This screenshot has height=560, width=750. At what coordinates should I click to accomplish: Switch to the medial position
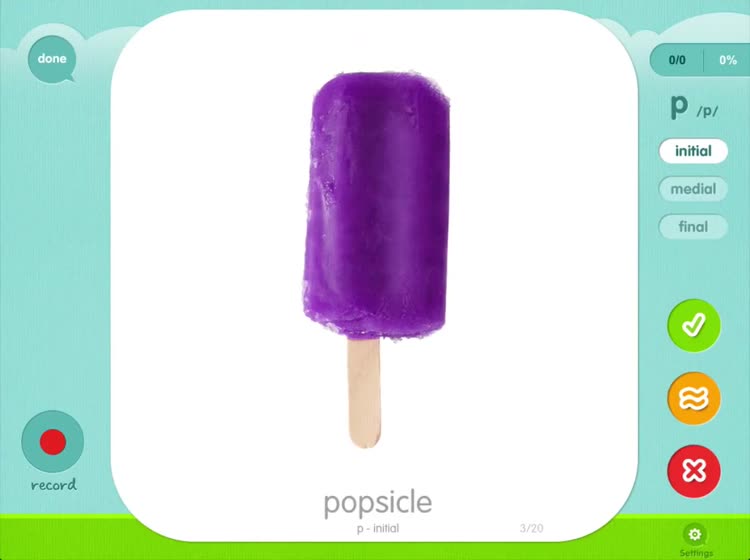coord(693,189)
